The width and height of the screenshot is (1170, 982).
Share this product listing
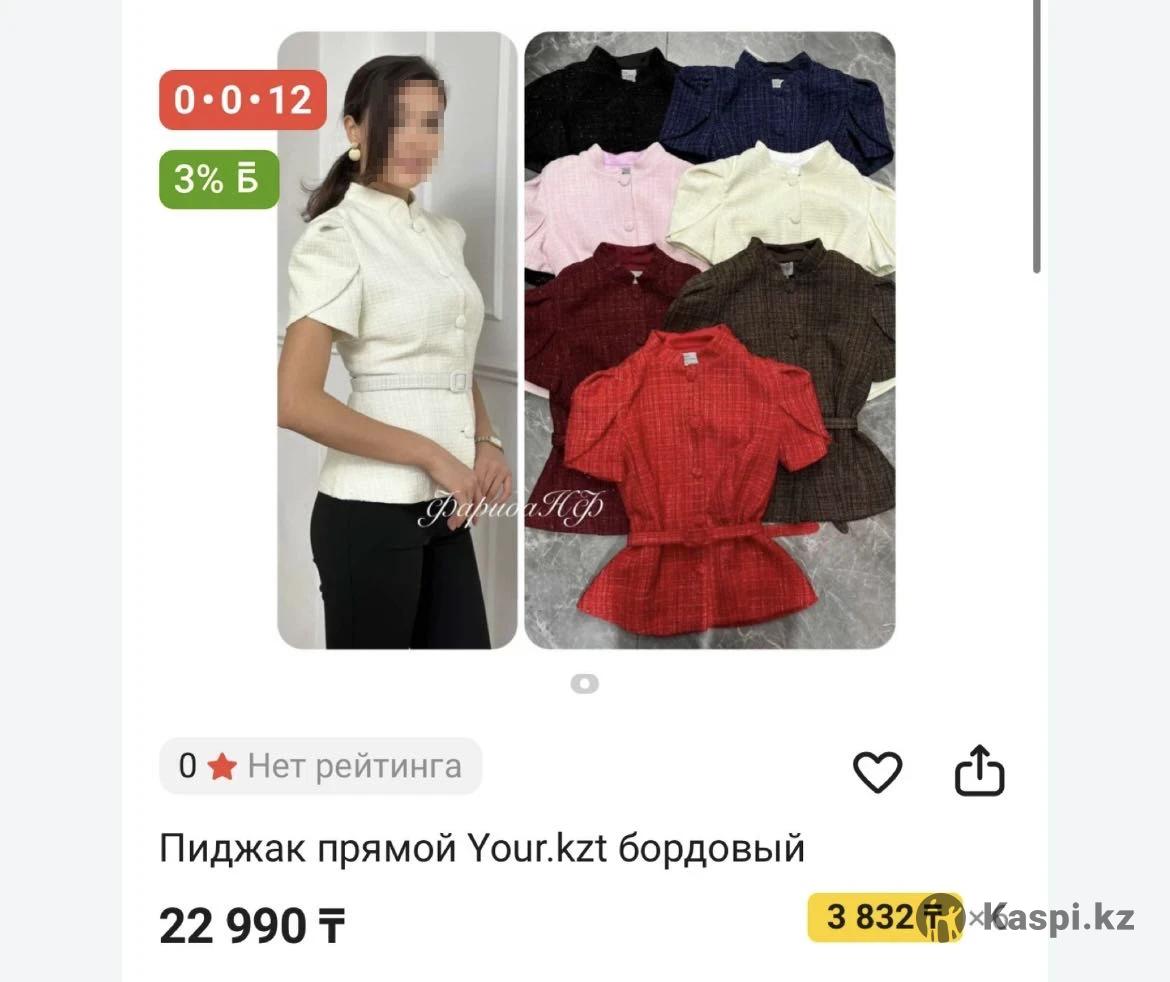[979, 771]
